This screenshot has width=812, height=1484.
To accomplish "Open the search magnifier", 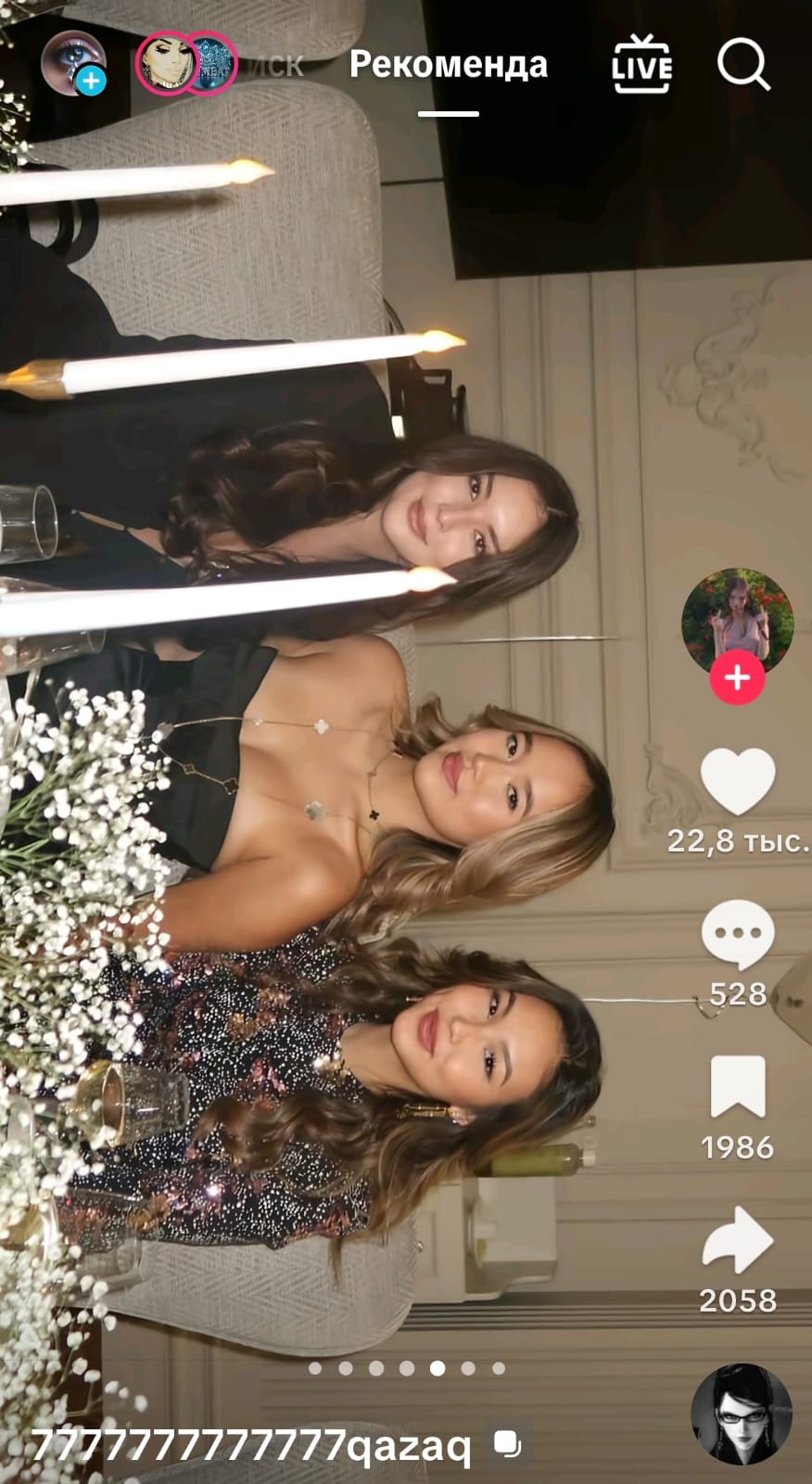I will (x=743, y=64).
